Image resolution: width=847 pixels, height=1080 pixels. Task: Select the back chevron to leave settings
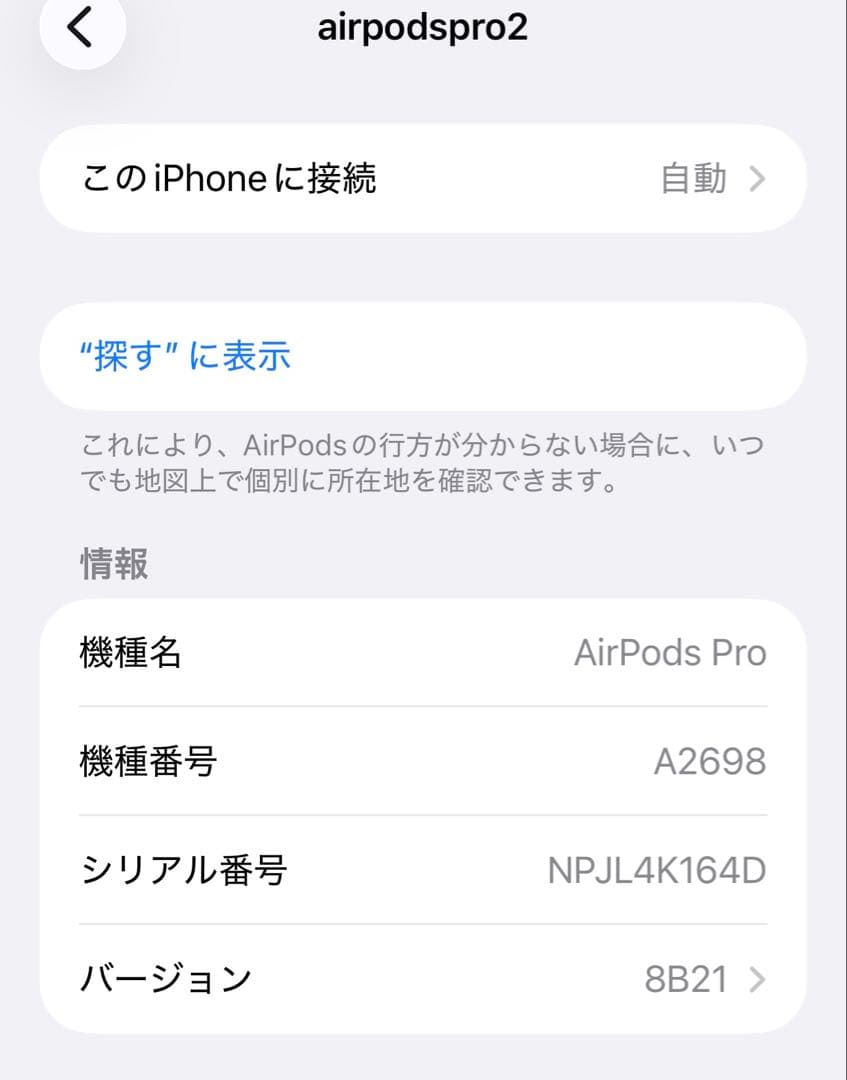(82, 28)
